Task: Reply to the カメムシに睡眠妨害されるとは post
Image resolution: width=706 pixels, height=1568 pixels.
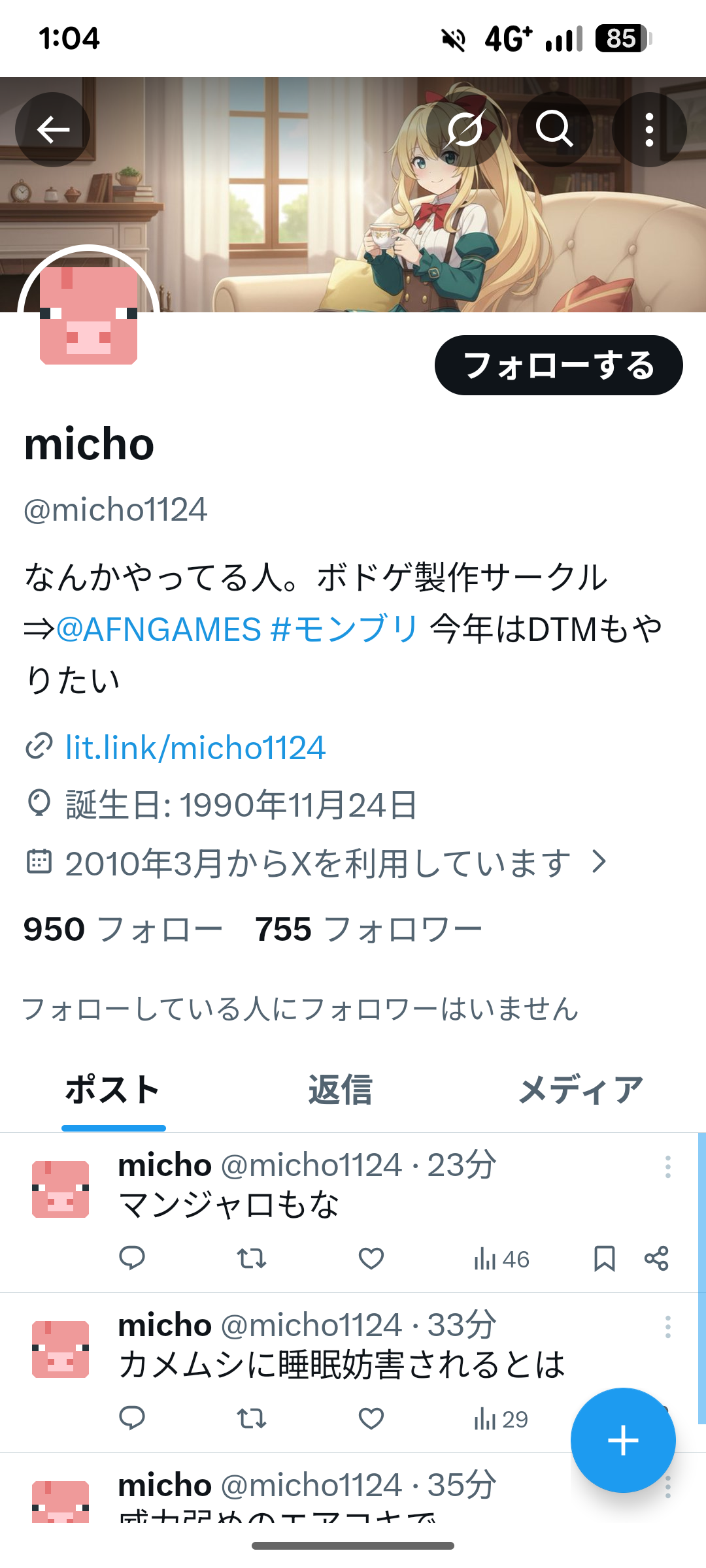Action: (x=132, y=1418)
